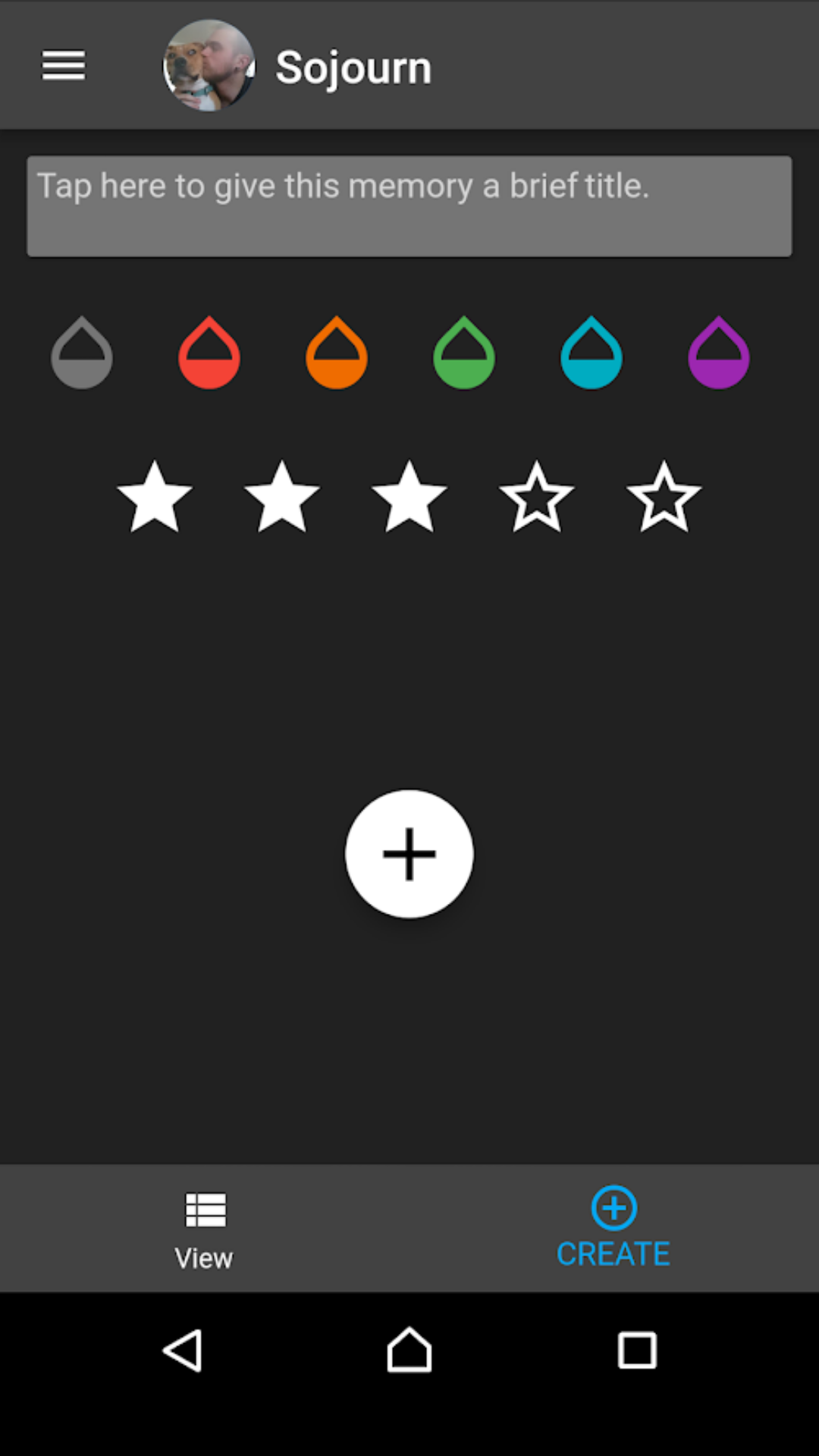Tap the profile picture next to Sojourn
The width and height of the screenshot is (819, 1456).
pos(209,66)
